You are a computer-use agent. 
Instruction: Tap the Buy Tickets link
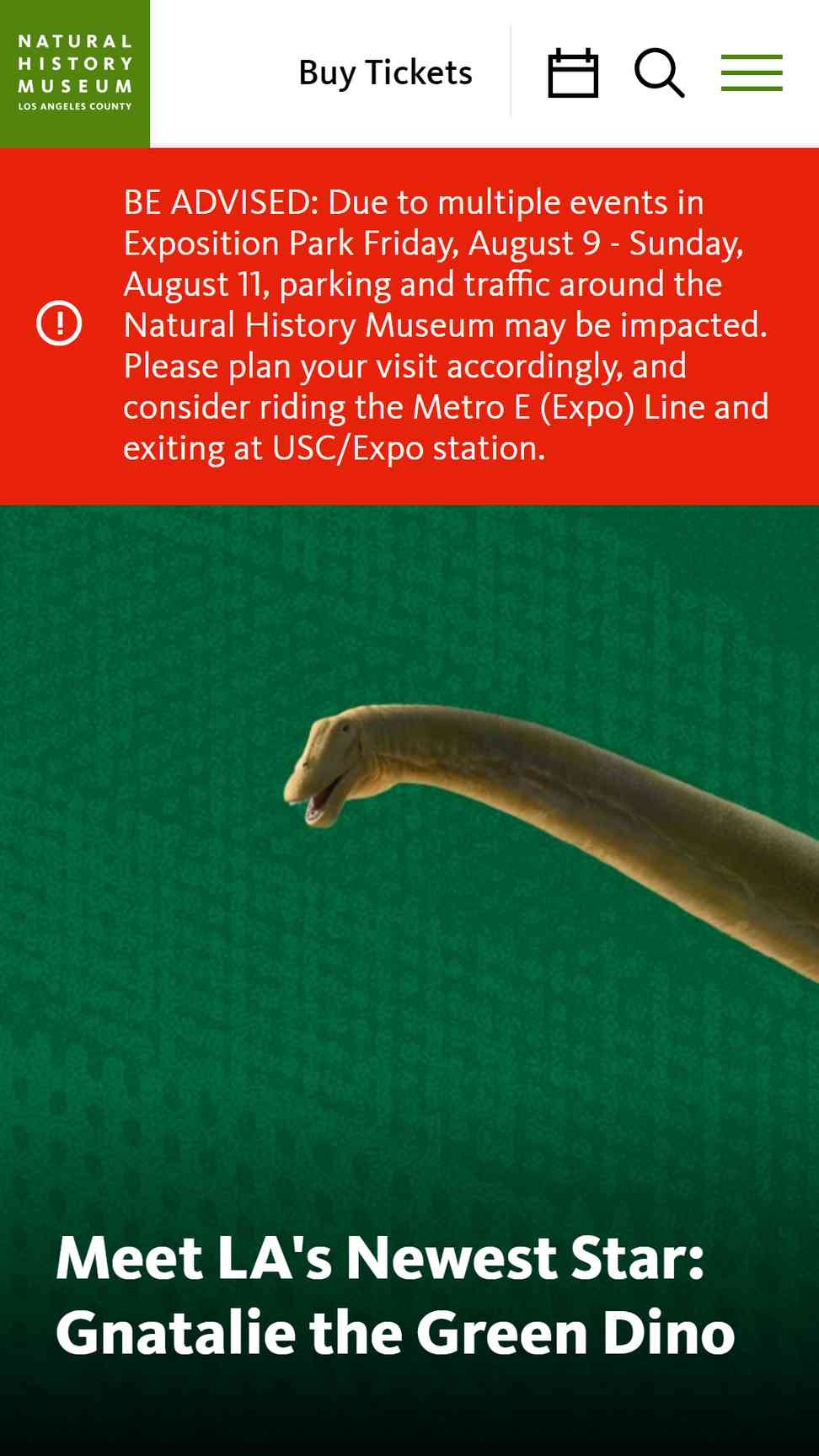click(x=385, y=73)
